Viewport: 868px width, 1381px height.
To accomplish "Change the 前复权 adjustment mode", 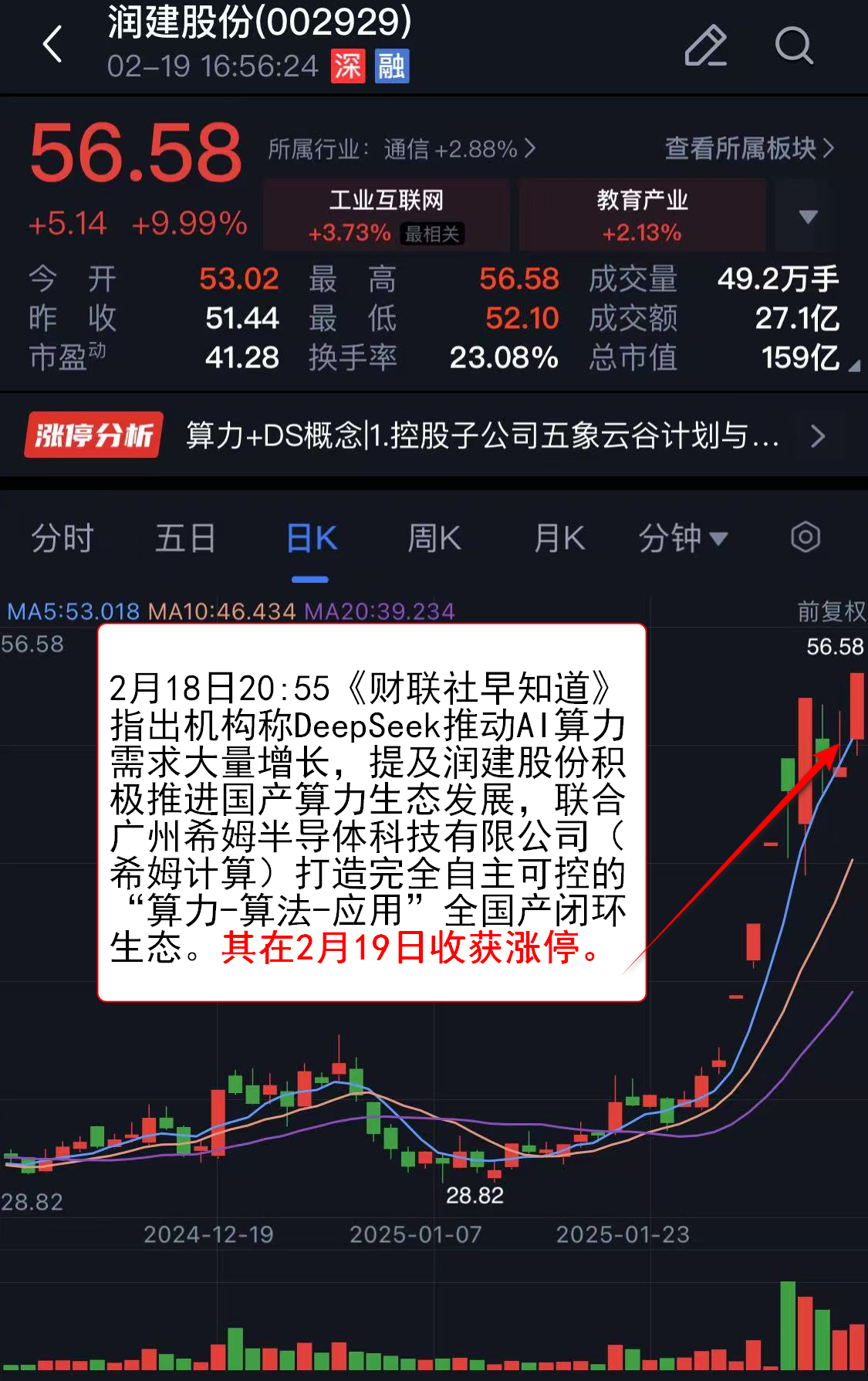I will click(831, 611).
